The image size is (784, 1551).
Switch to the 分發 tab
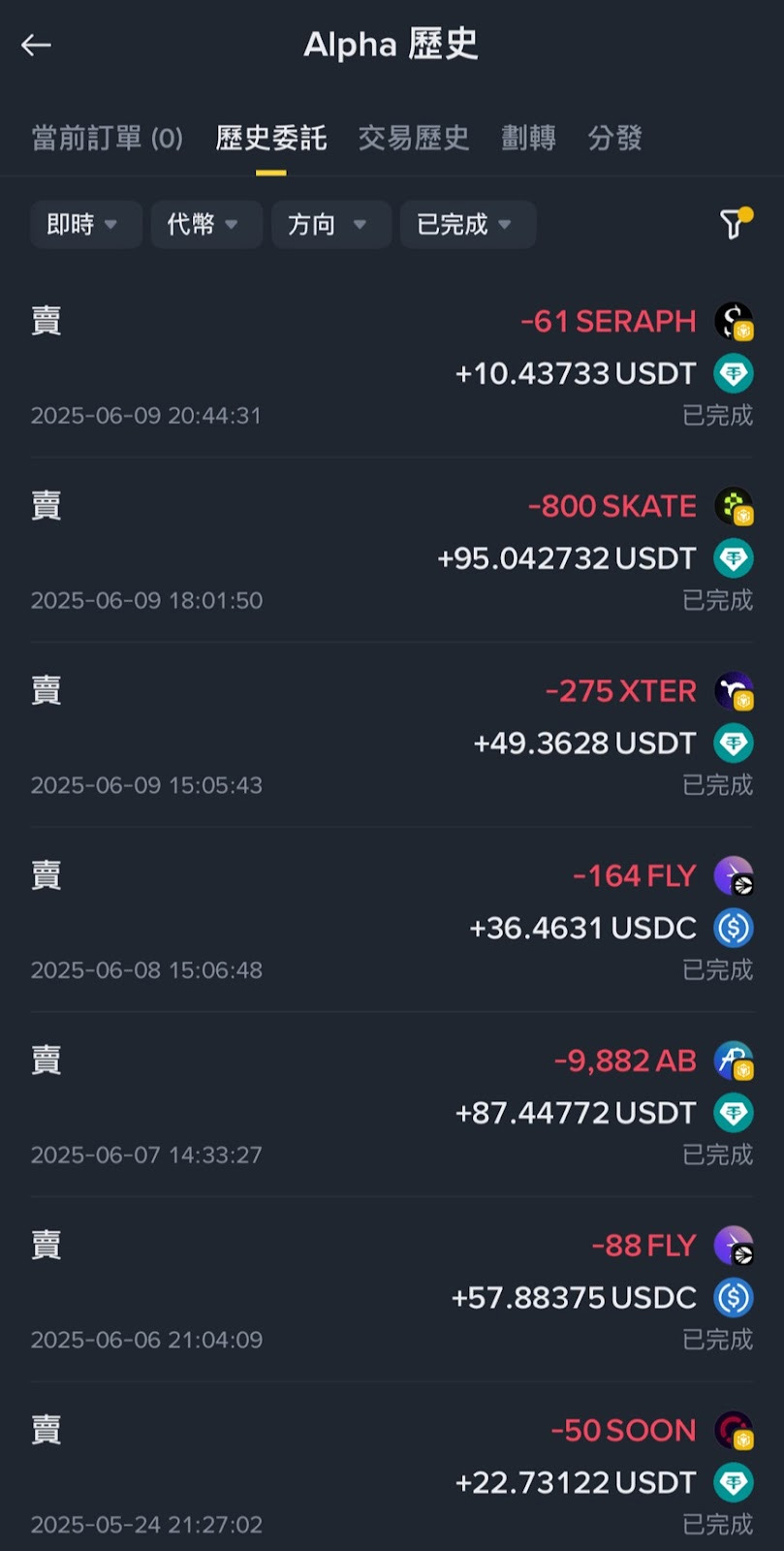coord(614,139)
